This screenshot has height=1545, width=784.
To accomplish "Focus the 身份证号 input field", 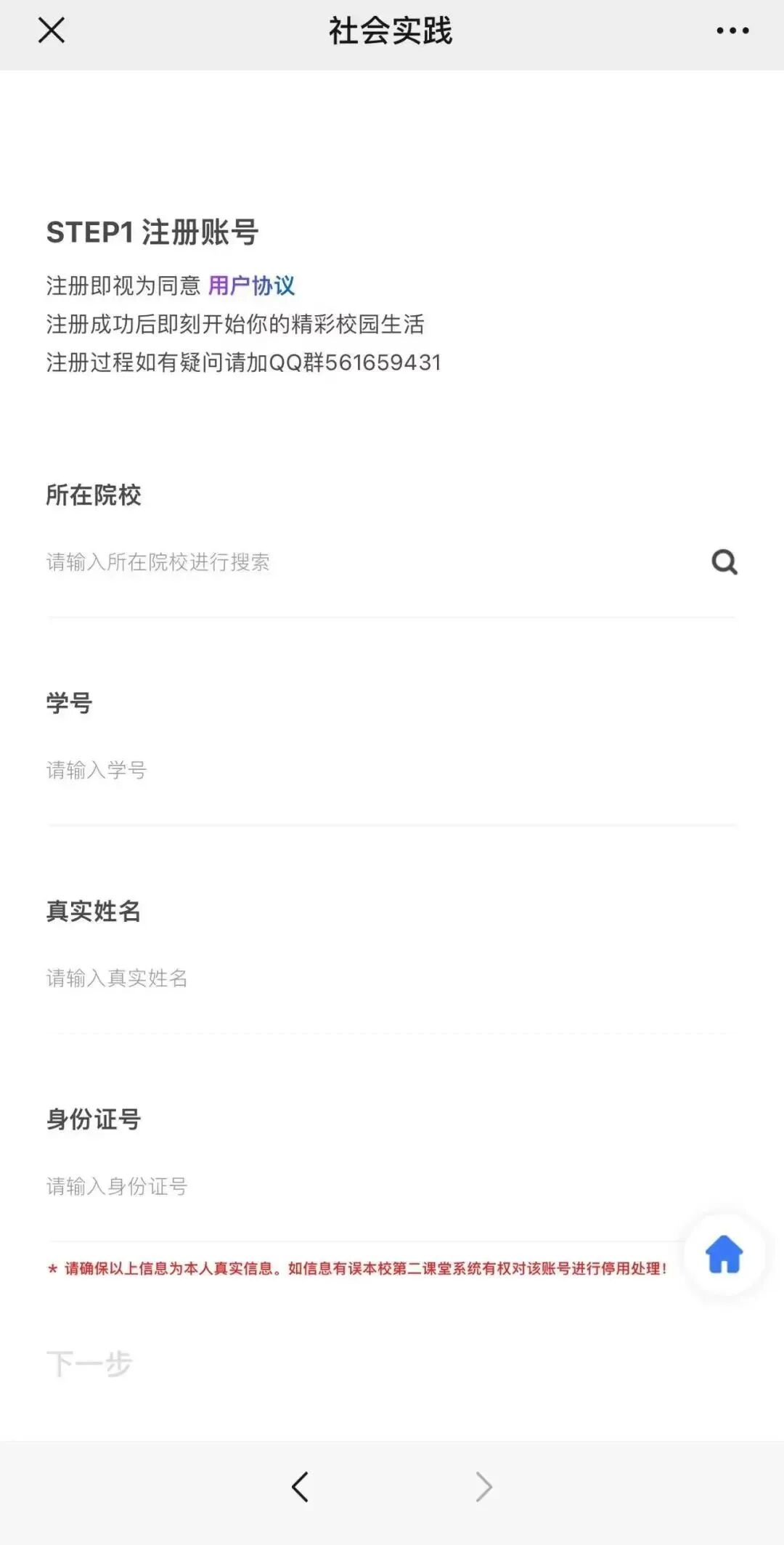I will pyautogui.click(x=363, y=1186).
